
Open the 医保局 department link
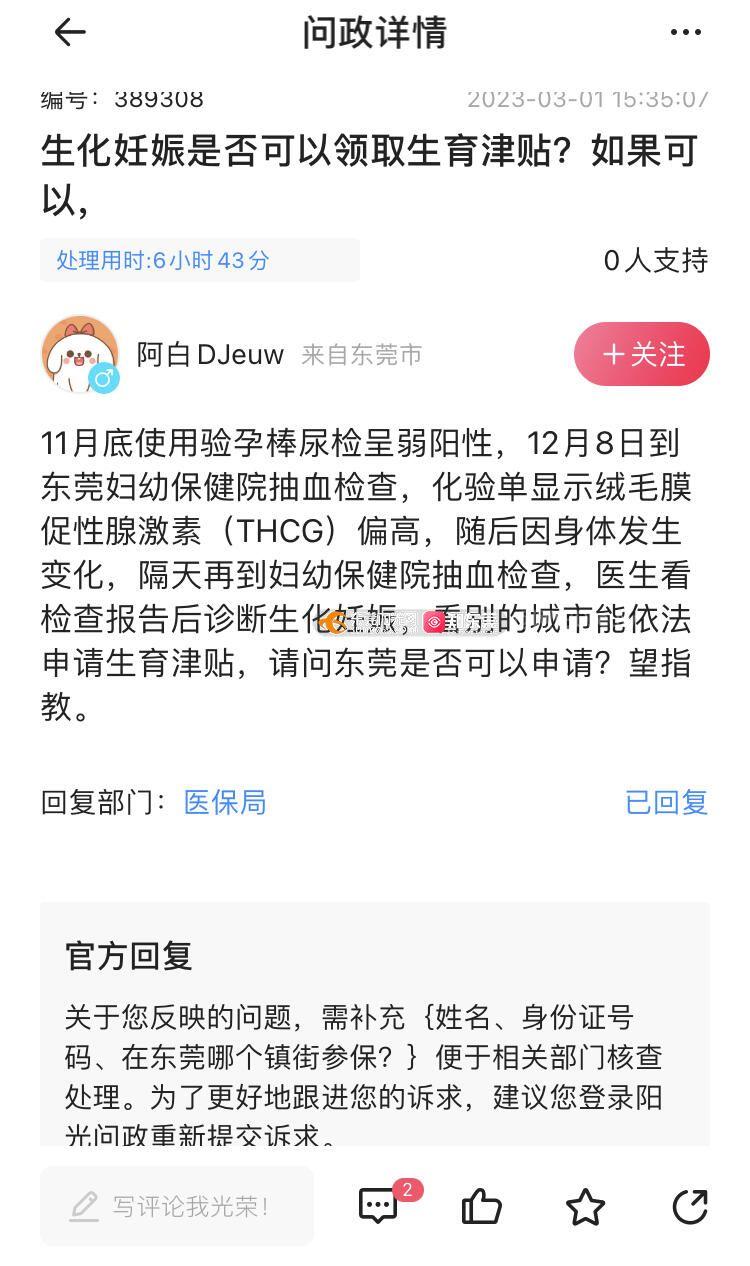tap(225, 802)
